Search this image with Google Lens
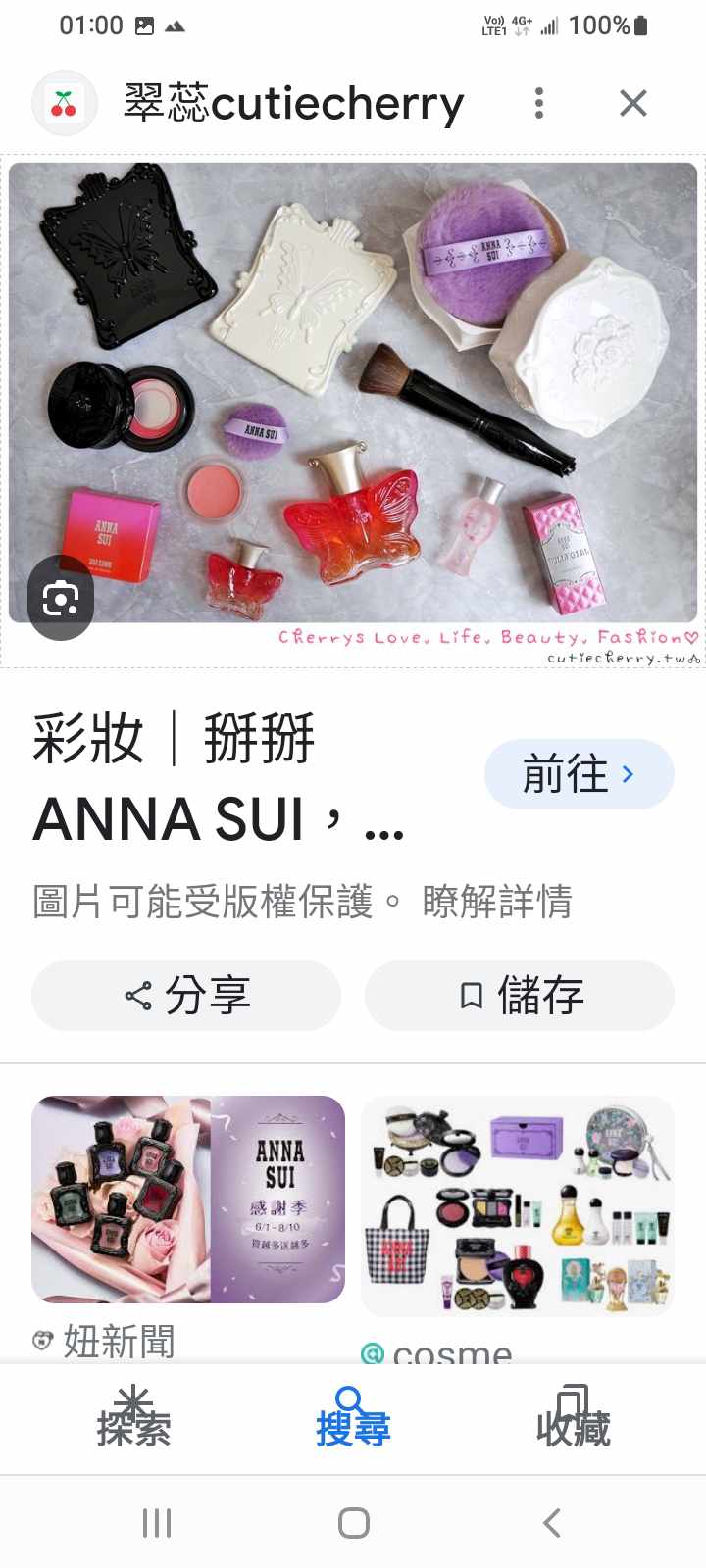The width and height of the screenshot is (706, 1568). click(x=61, y=598)
